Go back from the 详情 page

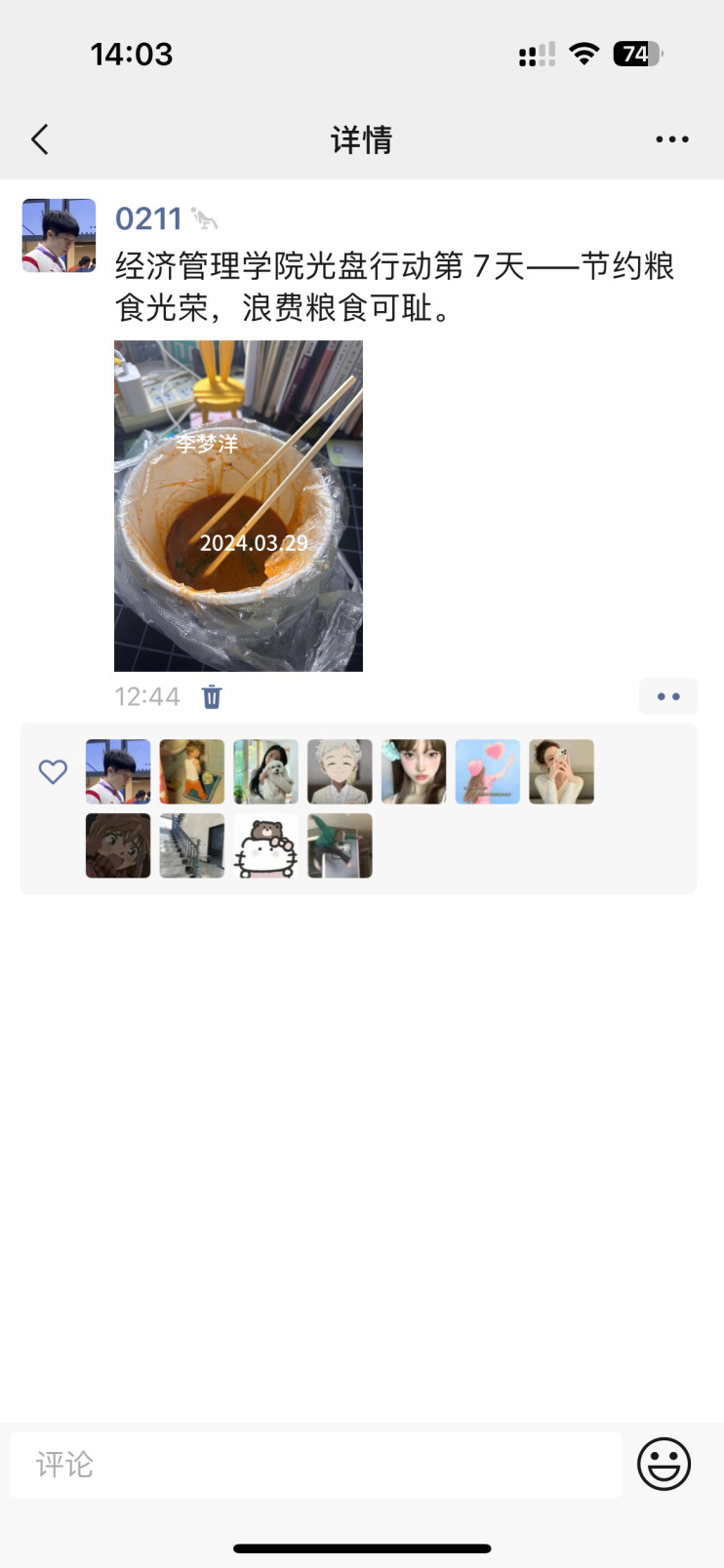coord(40,139)
